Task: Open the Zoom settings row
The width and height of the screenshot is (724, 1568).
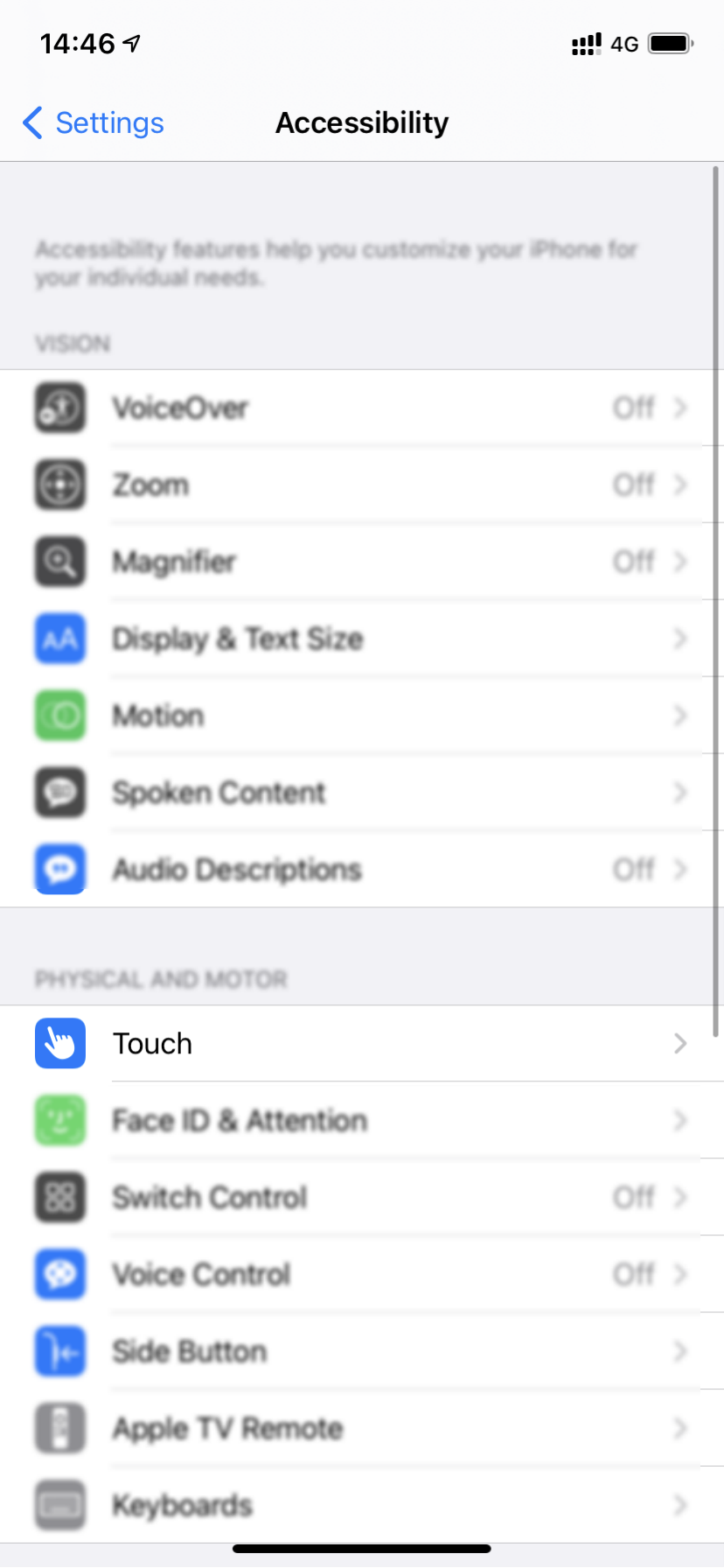Action: 362,485
